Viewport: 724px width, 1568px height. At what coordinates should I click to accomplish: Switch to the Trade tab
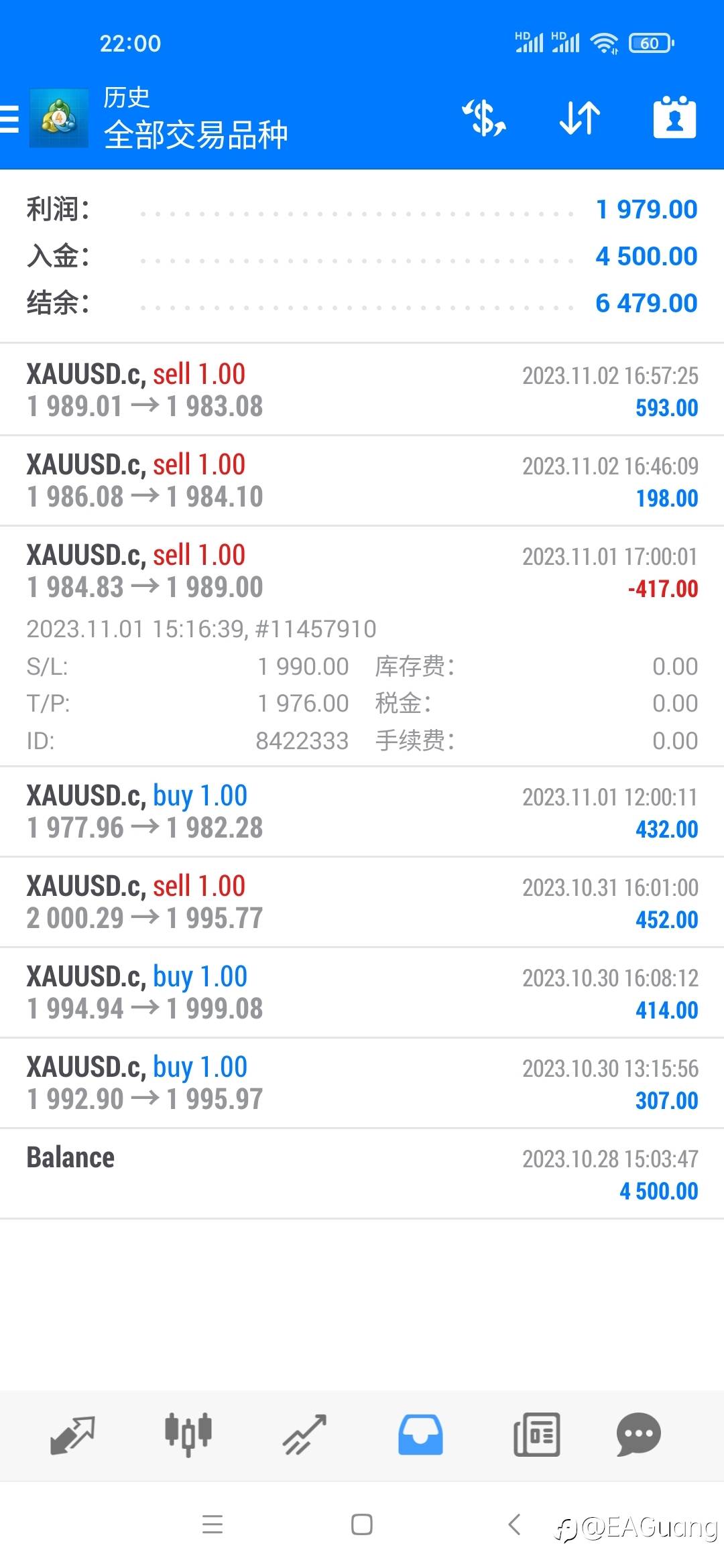[x=304, y=1435]
